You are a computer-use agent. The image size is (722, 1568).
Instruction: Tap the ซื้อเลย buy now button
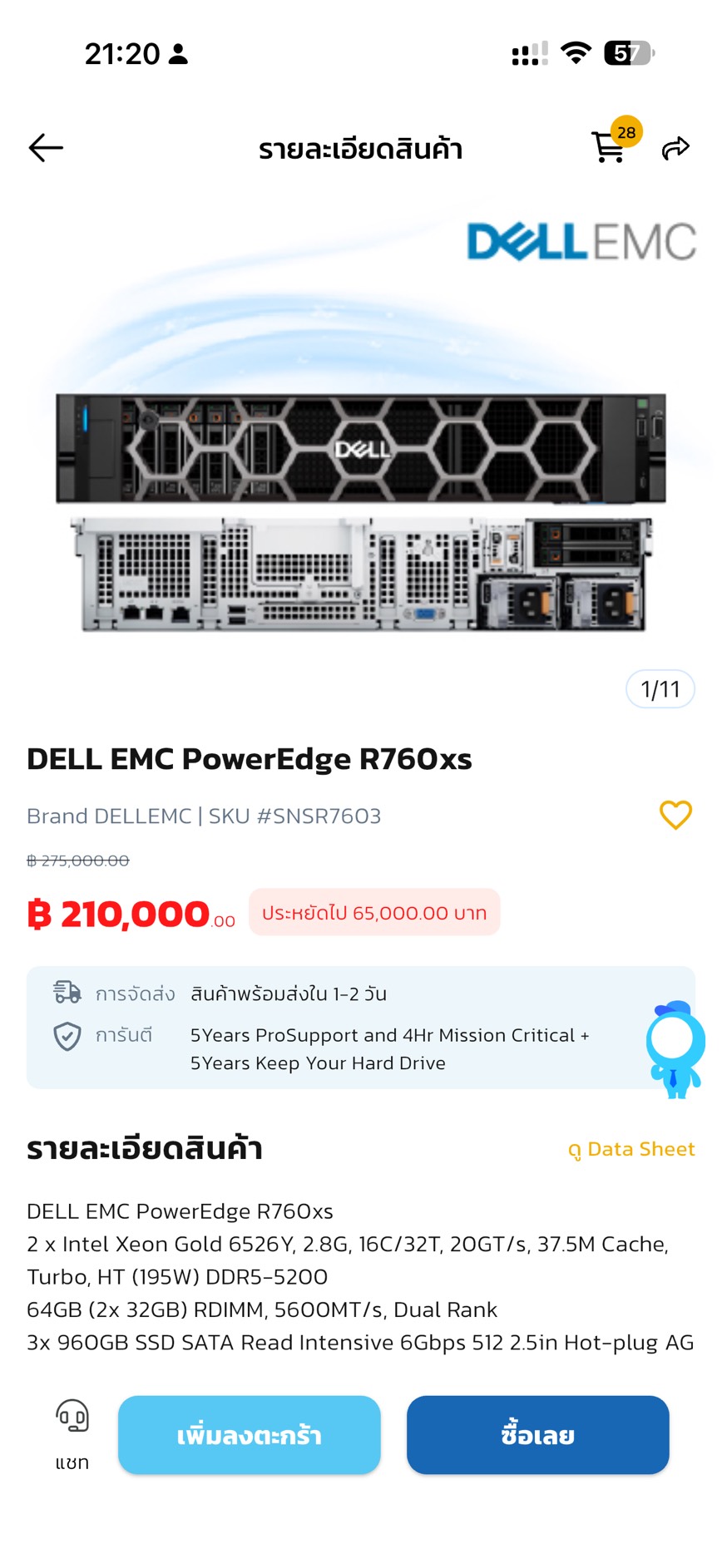(537, 1434)
